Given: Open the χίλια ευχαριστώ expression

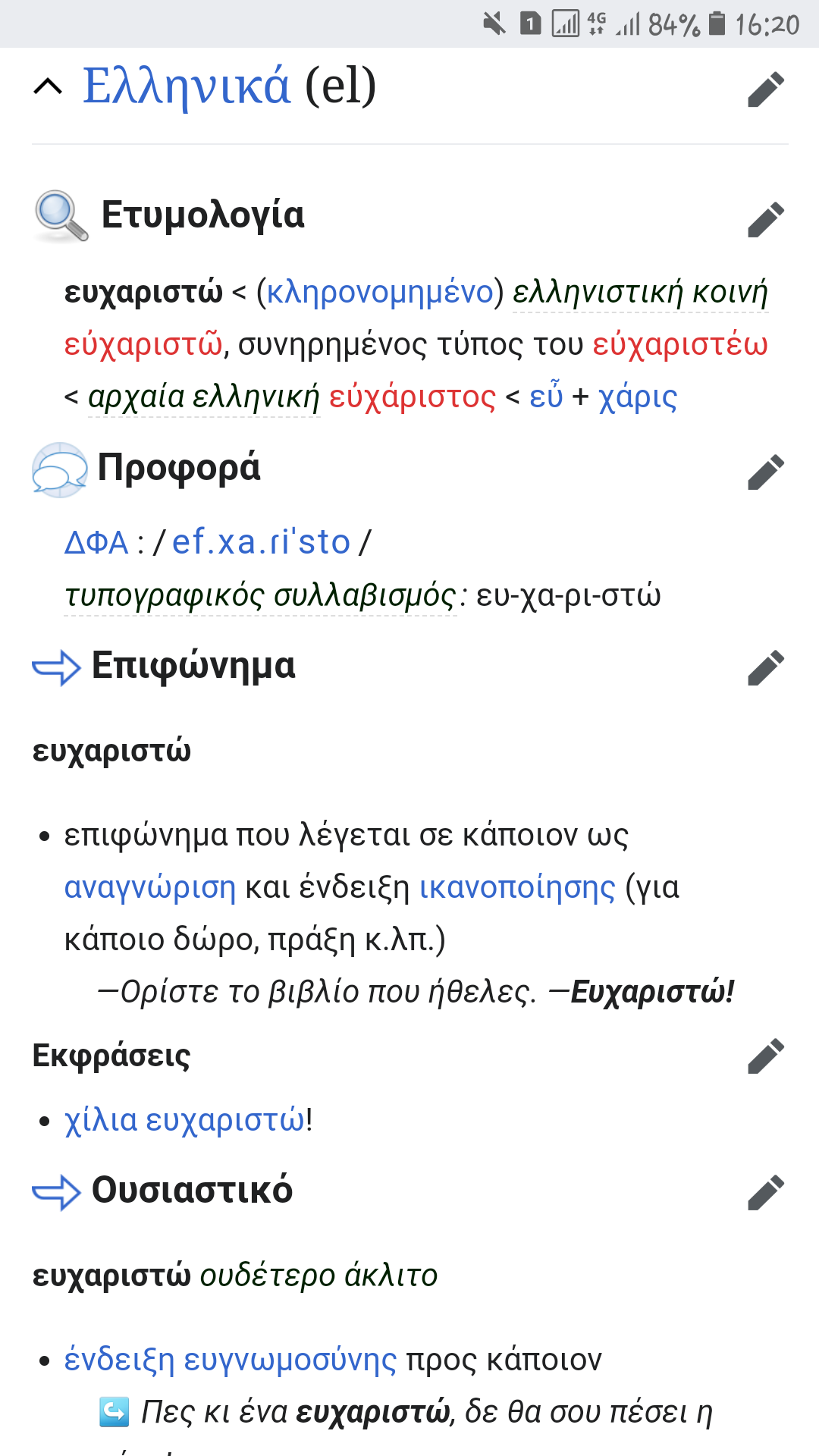Looking at the screenshot, I should coord(184,1119).
